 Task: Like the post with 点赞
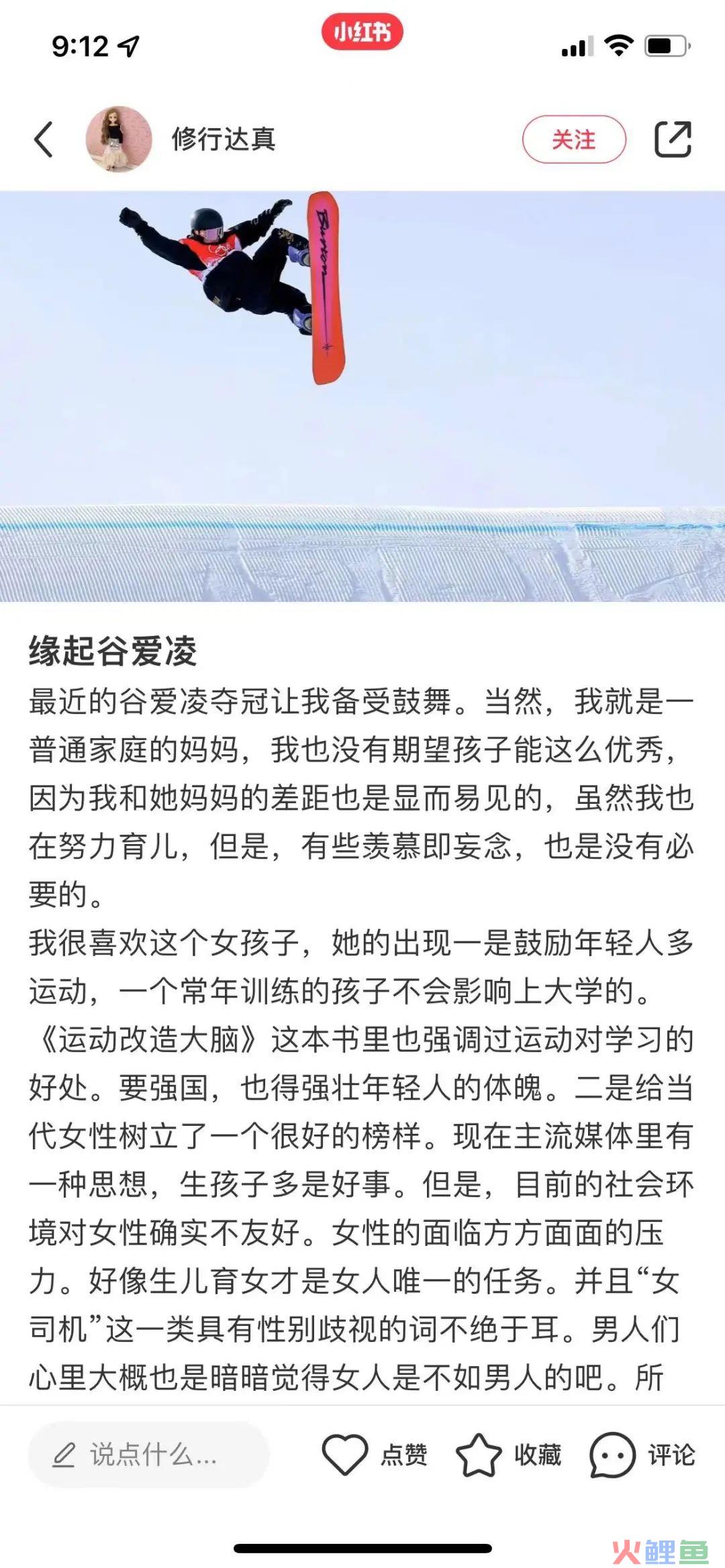pos(375,1455)
